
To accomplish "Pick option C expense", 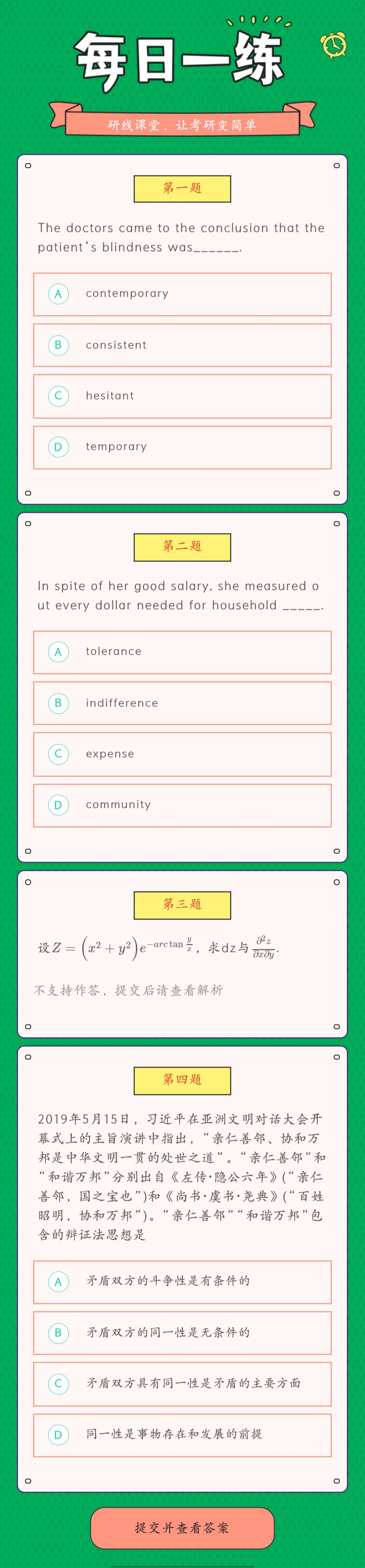I will point(181,754).
